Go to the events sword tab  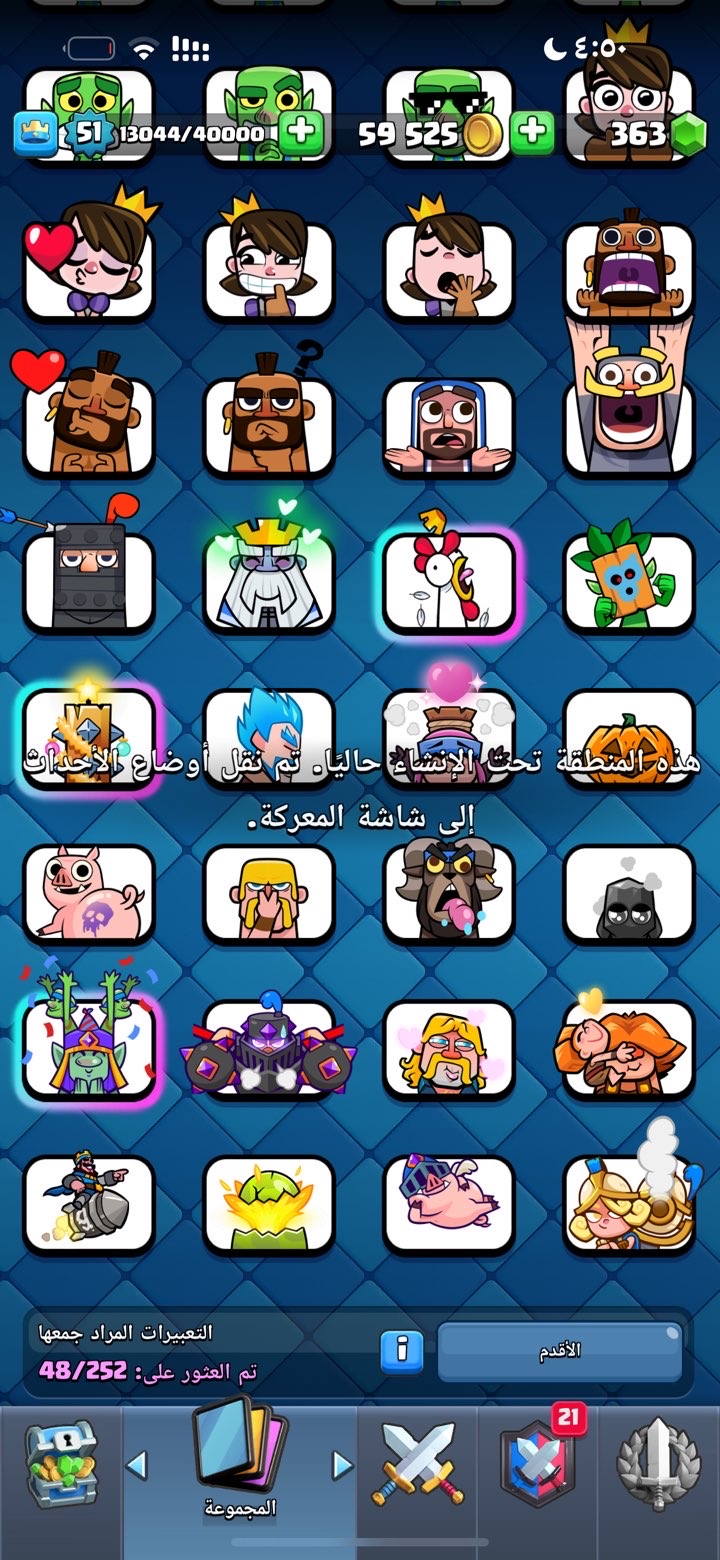point(657,1463)
